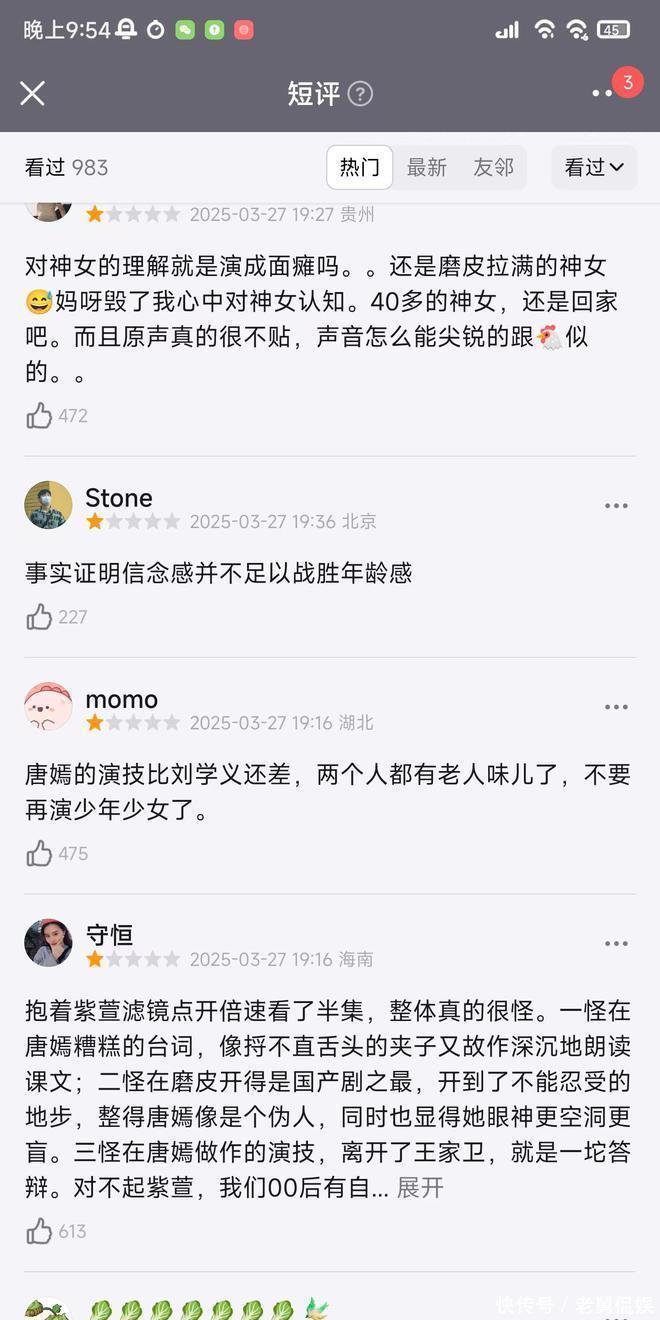Close the 短评 page
This screenshot has height=1320, width=660.
tap(33, 93)
